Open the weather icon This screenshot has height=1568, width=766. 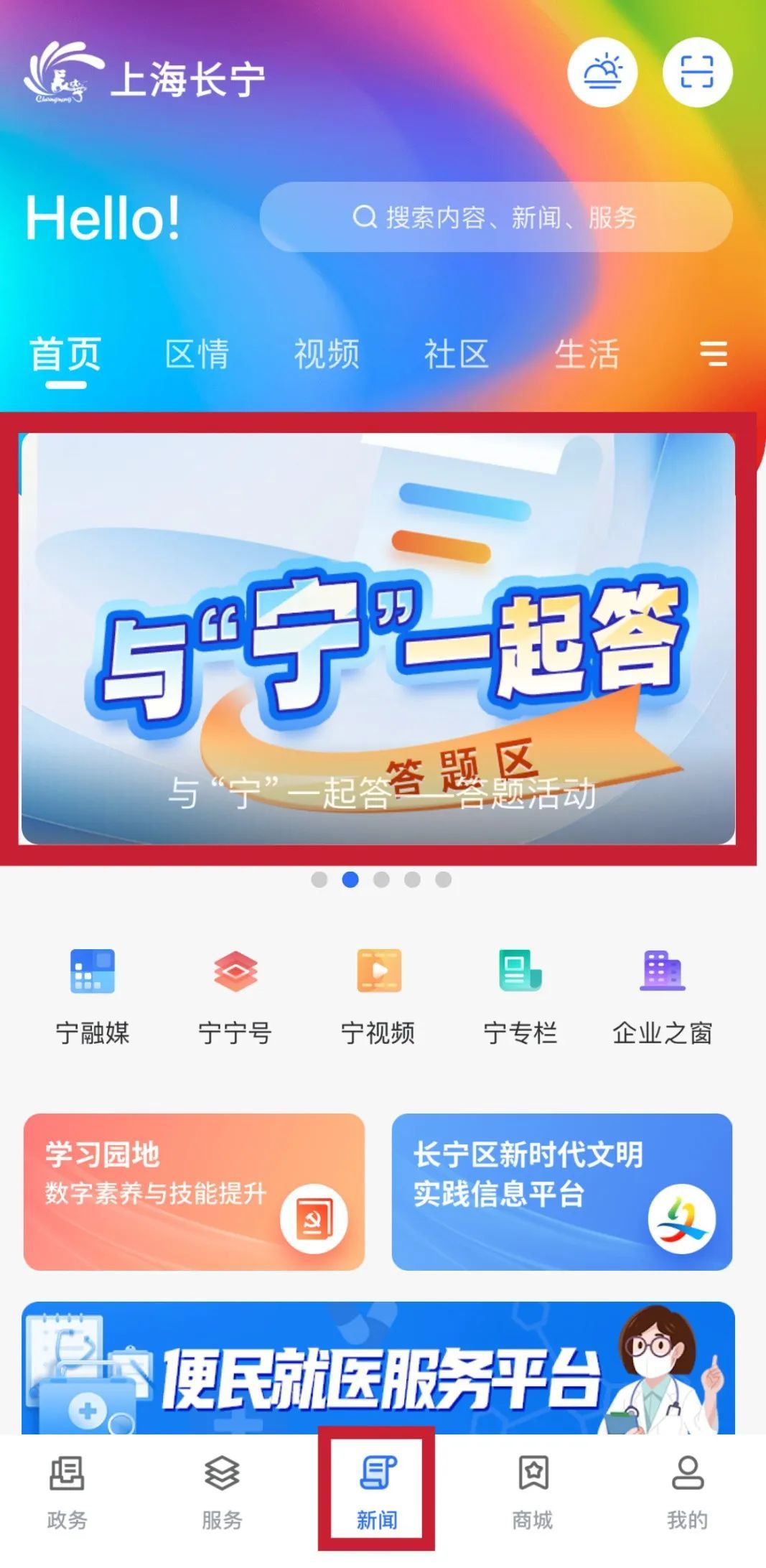pos(602,72)
